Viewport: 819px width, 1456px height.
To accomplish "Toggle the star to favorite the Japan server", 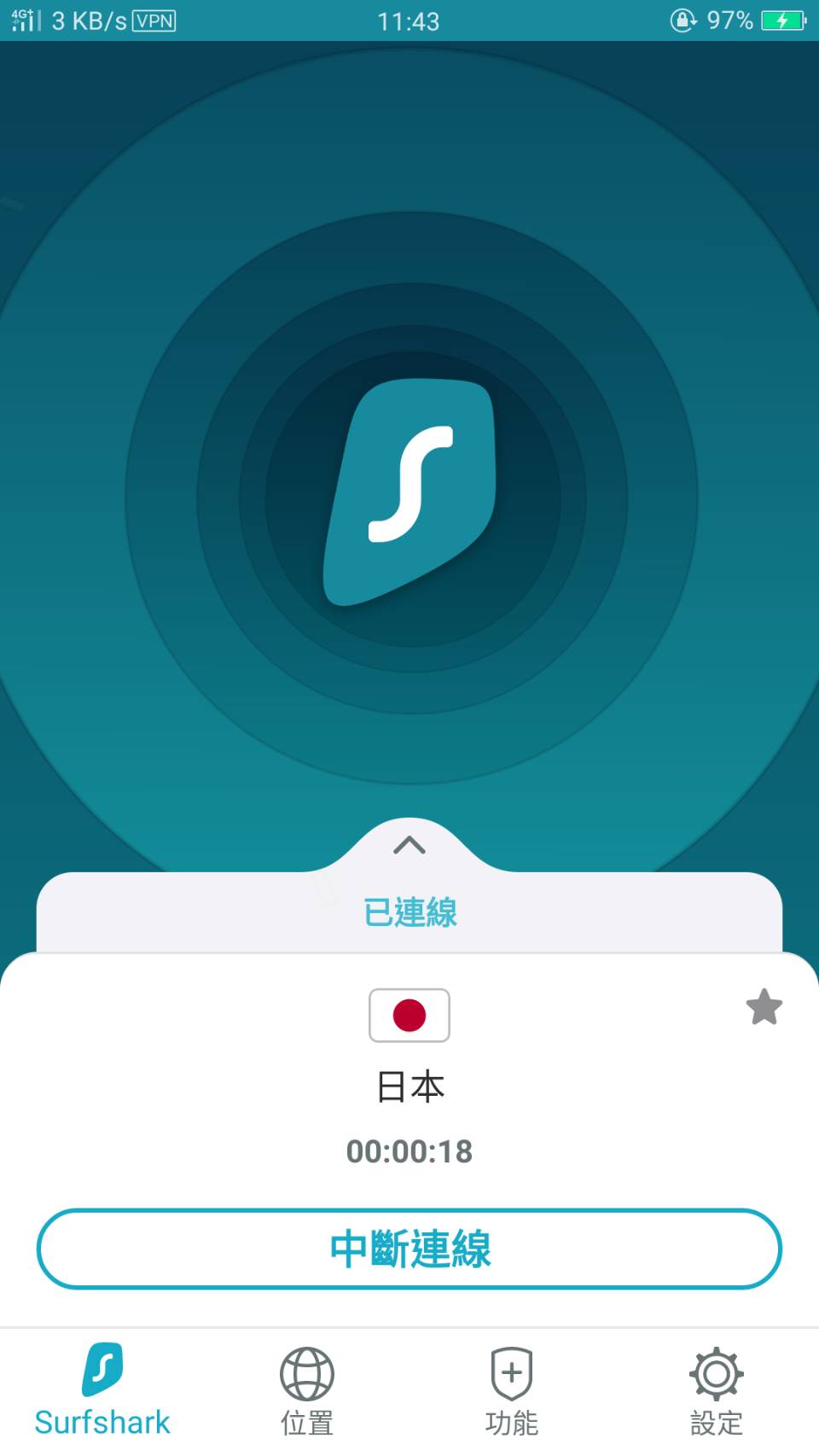I will pyautogui.click(x=764, y=1007).
